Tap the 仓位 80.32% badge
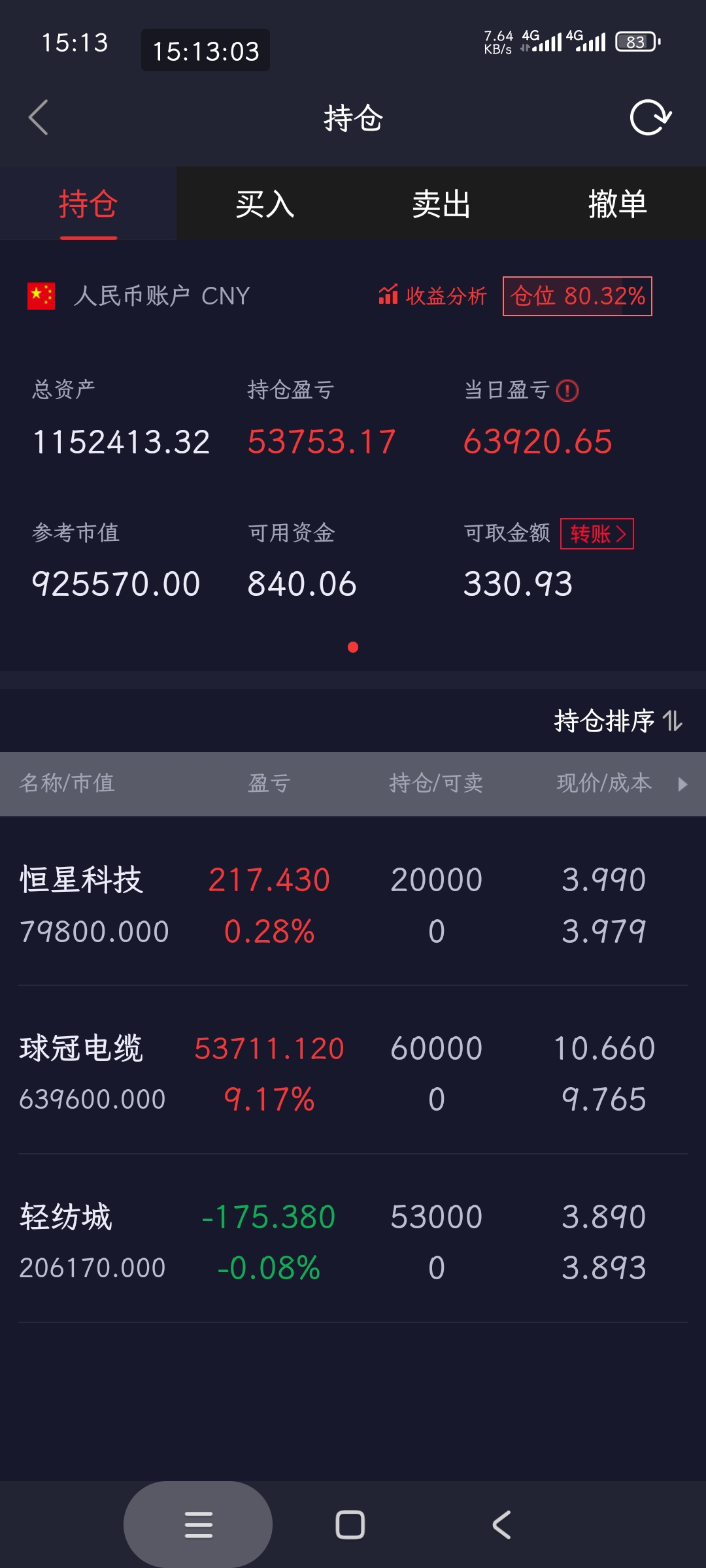This screenshot has width=706, height=1568. [577, 296]
